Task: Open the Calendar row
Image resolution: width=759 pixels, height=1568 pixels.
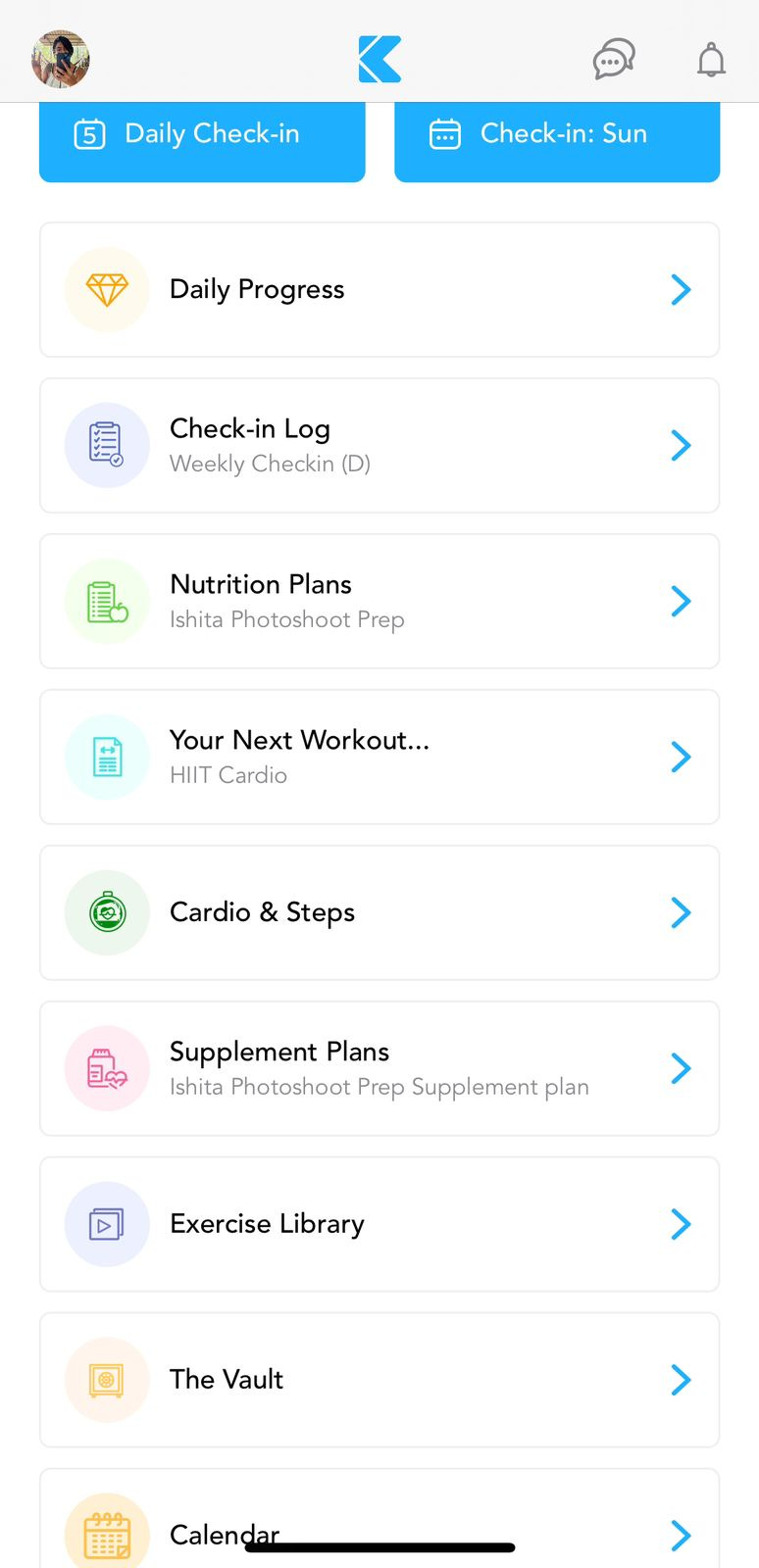Action: pyautogui.click(x=379, y=1519)
